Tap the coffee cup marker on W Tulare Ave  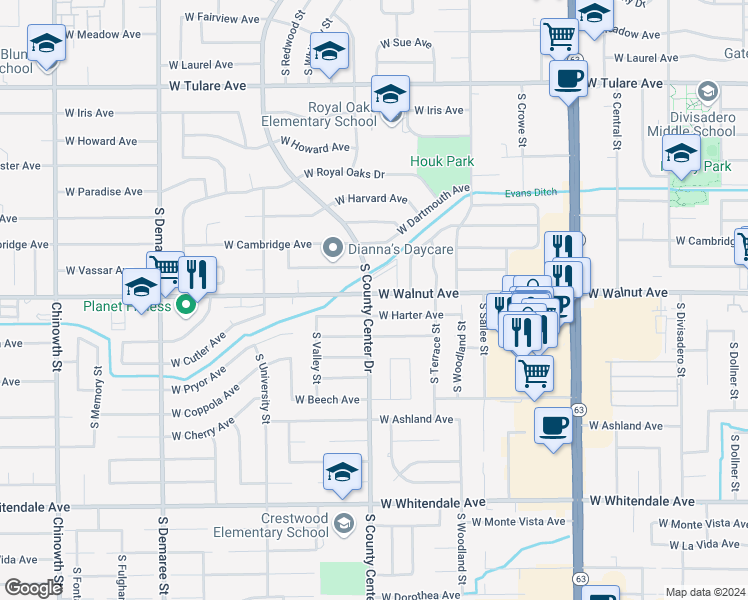tap(568, 78)
